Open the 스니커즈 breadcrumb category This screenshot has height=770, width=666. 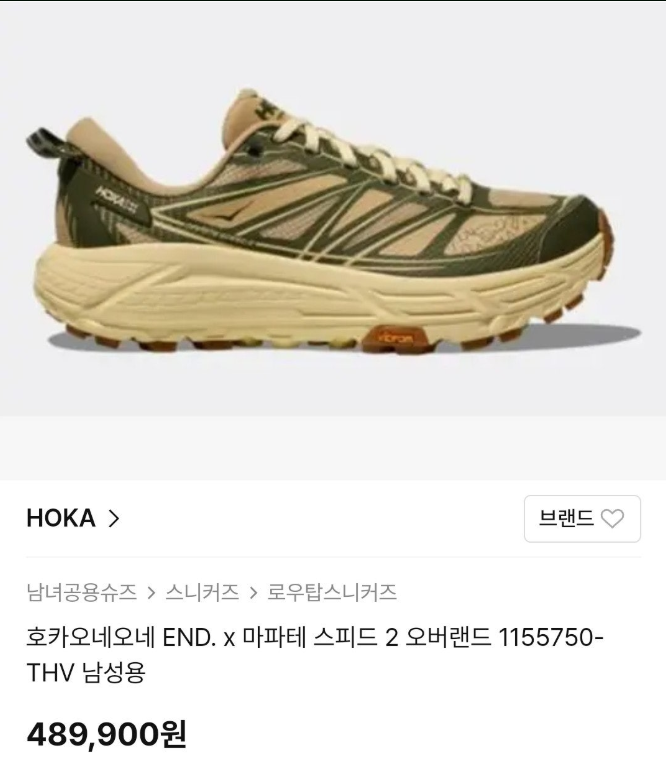click(x=203, y=592)
